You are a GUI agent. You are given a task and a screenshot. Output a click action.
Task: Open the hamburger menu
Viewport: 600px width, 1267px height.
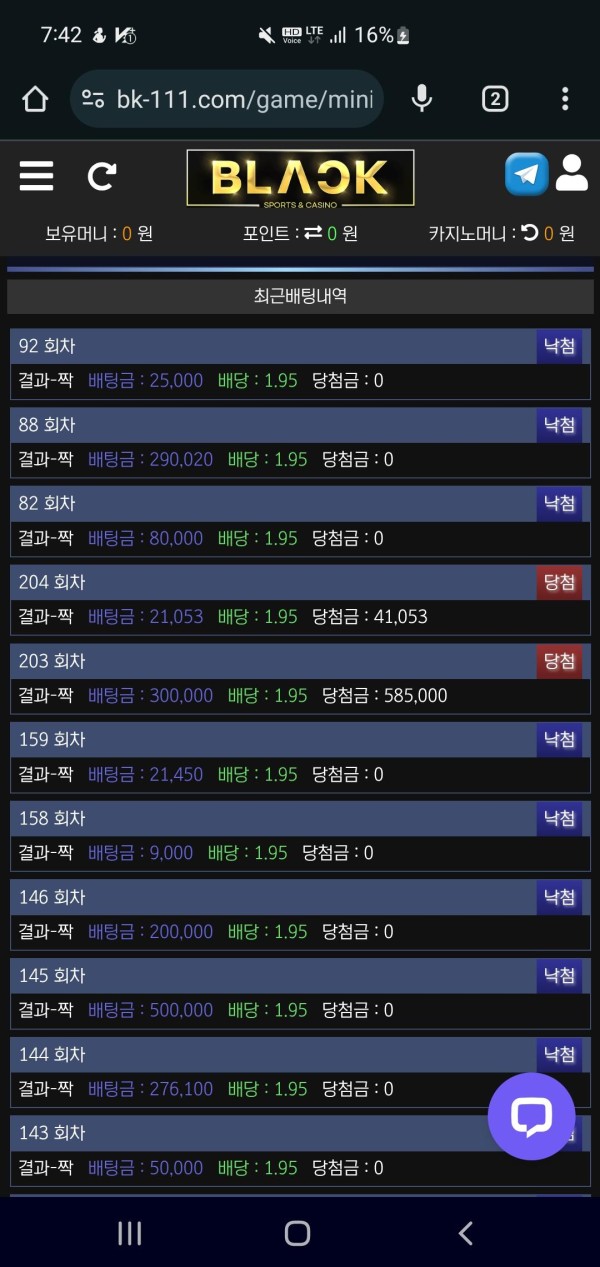coord(36,177)
